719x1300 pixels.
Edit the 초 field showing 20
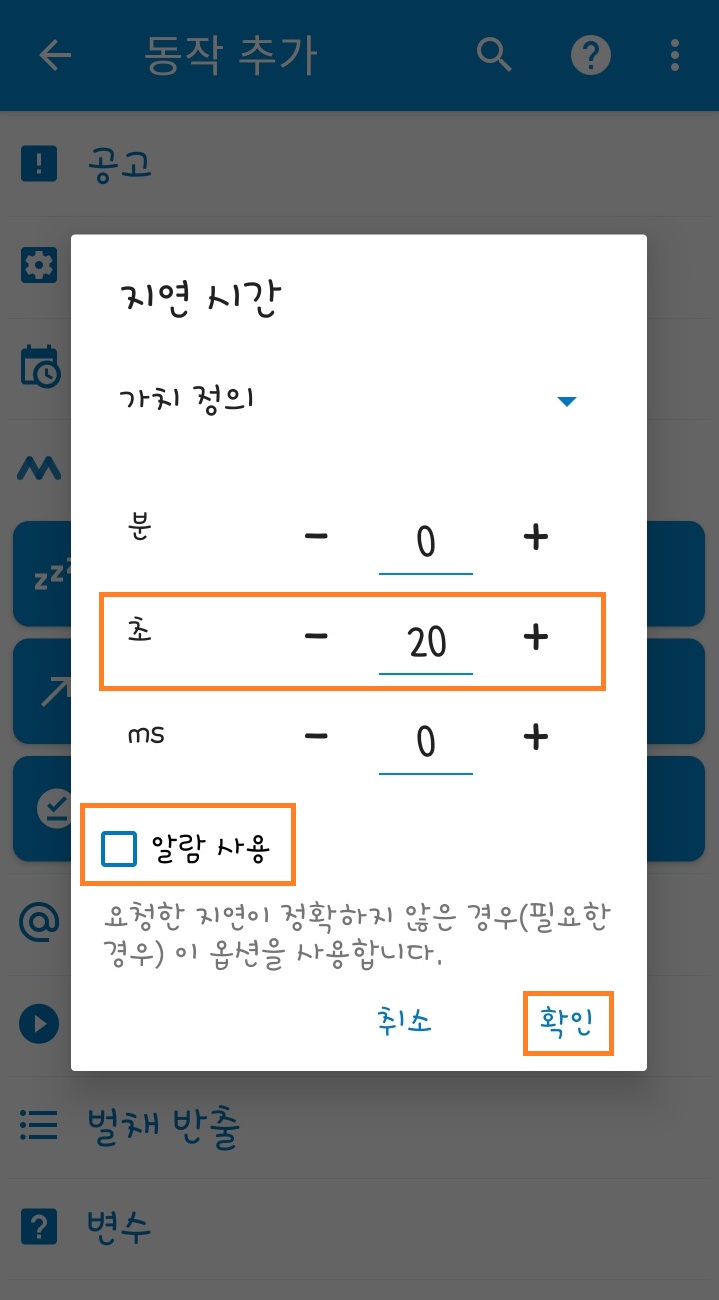(426, 642)
